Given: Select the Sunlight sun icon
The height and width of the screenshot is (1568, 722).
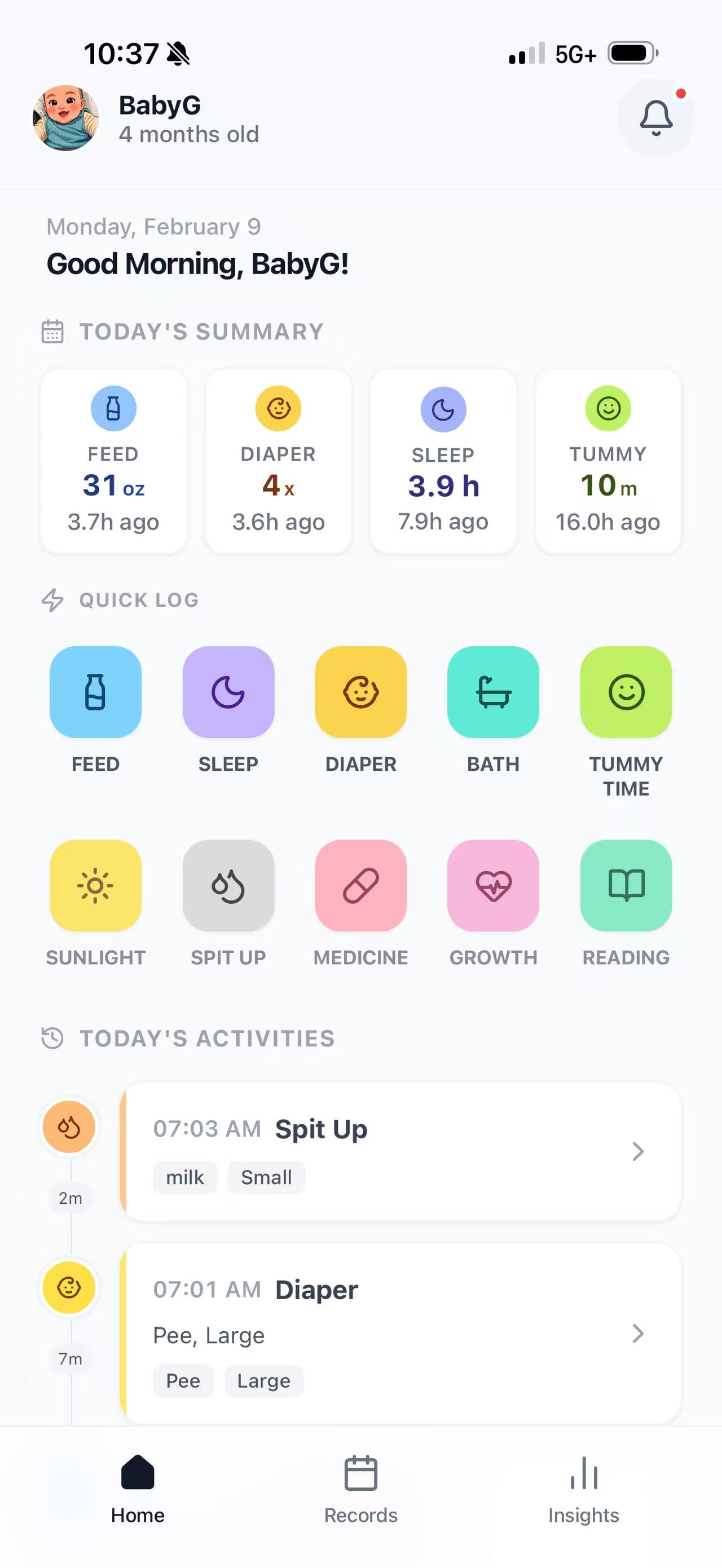Looking at the screenshot, I should coord(95,886).
